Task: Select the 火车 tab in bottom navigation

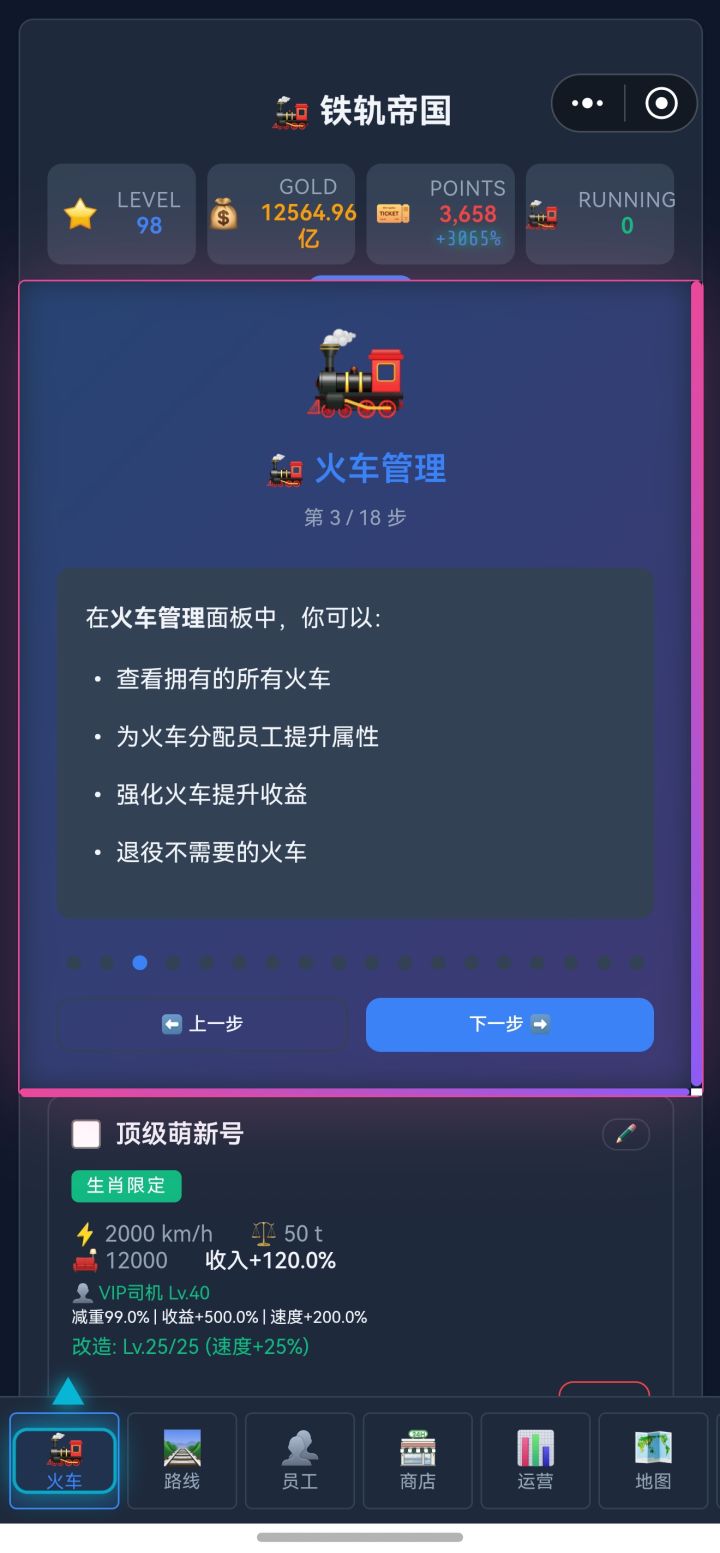Action: (x=63, y=1460)
